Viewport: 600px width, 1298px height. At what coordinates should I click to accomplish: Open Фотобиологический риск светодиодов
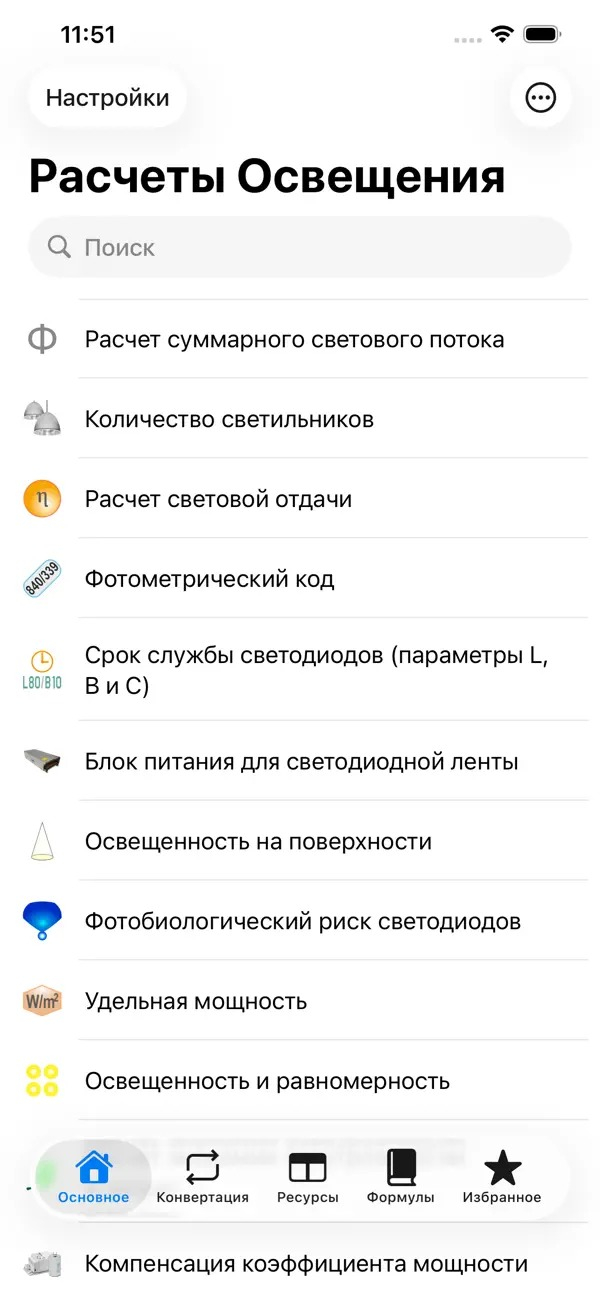[x=300, y=921]
